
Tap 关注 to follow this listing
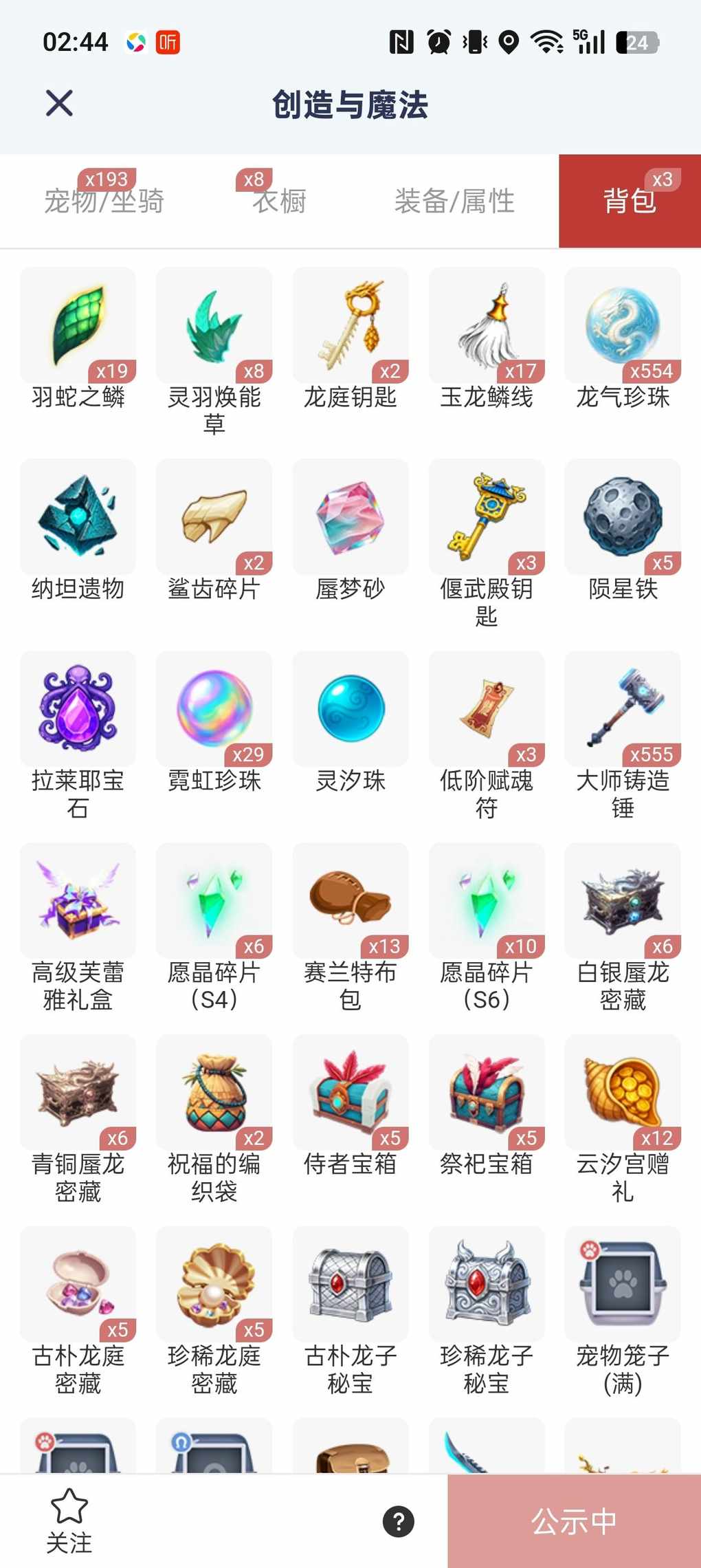pyautogui.click(x=69, y=1521)
